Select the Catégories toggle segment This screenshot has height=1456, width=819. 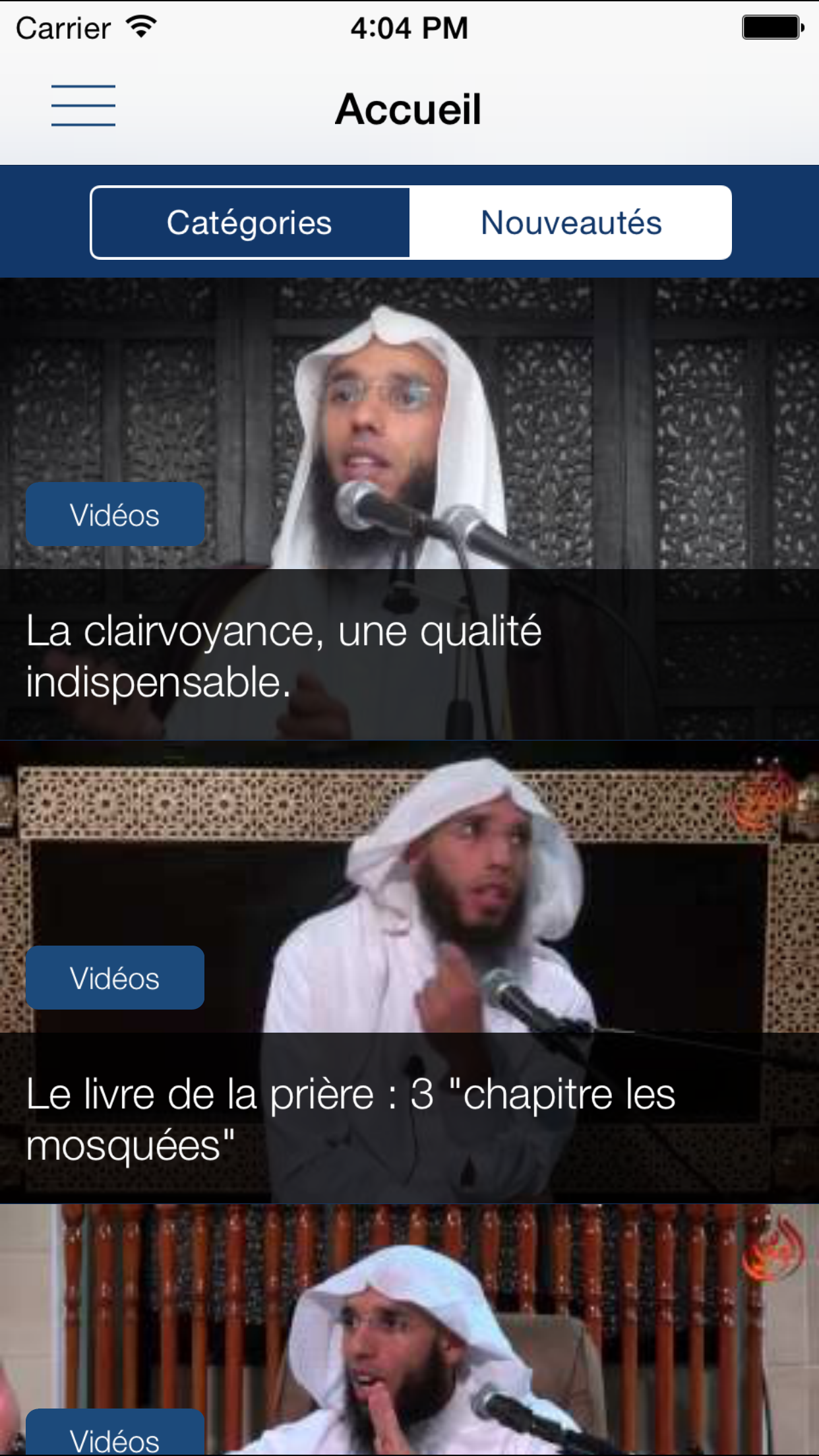[x=249, y=222]
